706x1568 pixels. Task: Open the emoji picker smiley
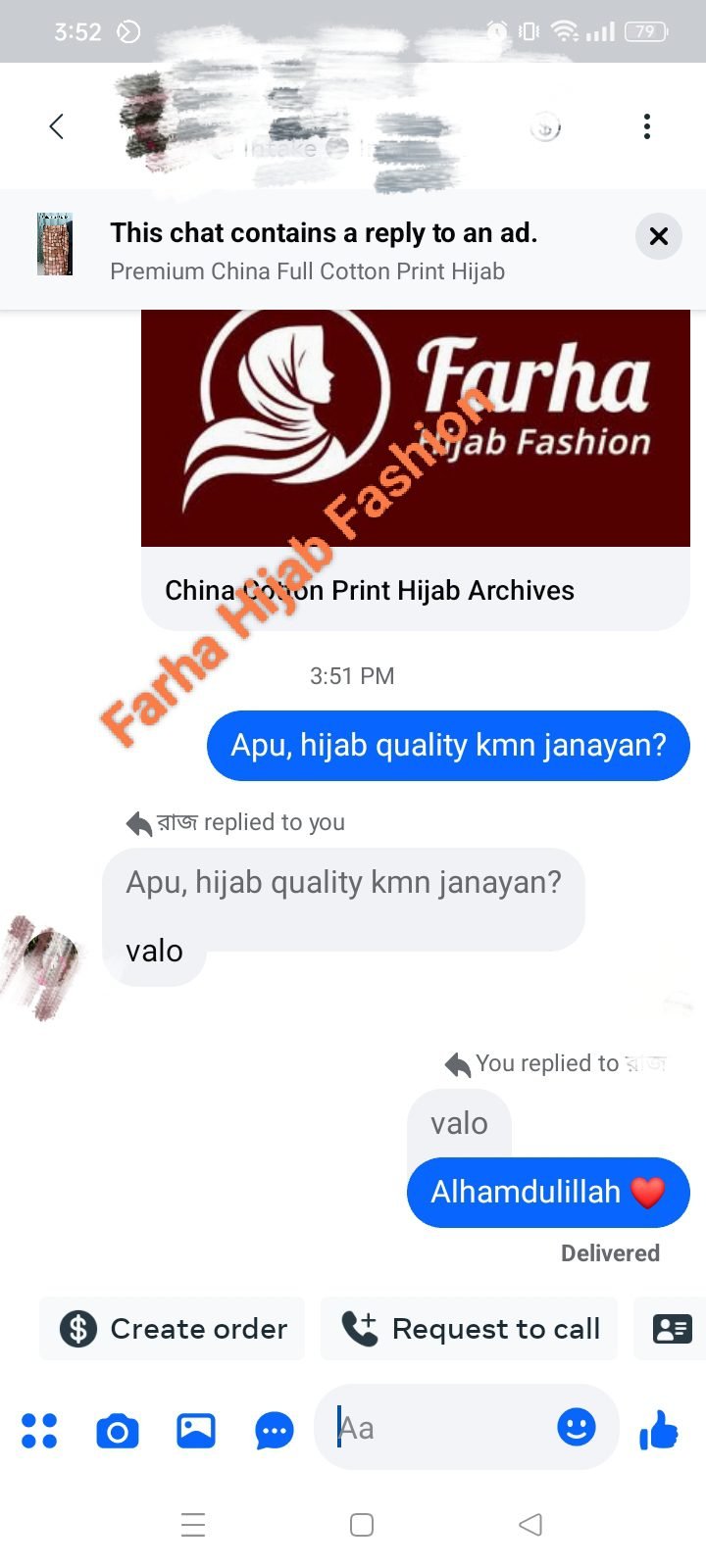[x=577, y=1427]
